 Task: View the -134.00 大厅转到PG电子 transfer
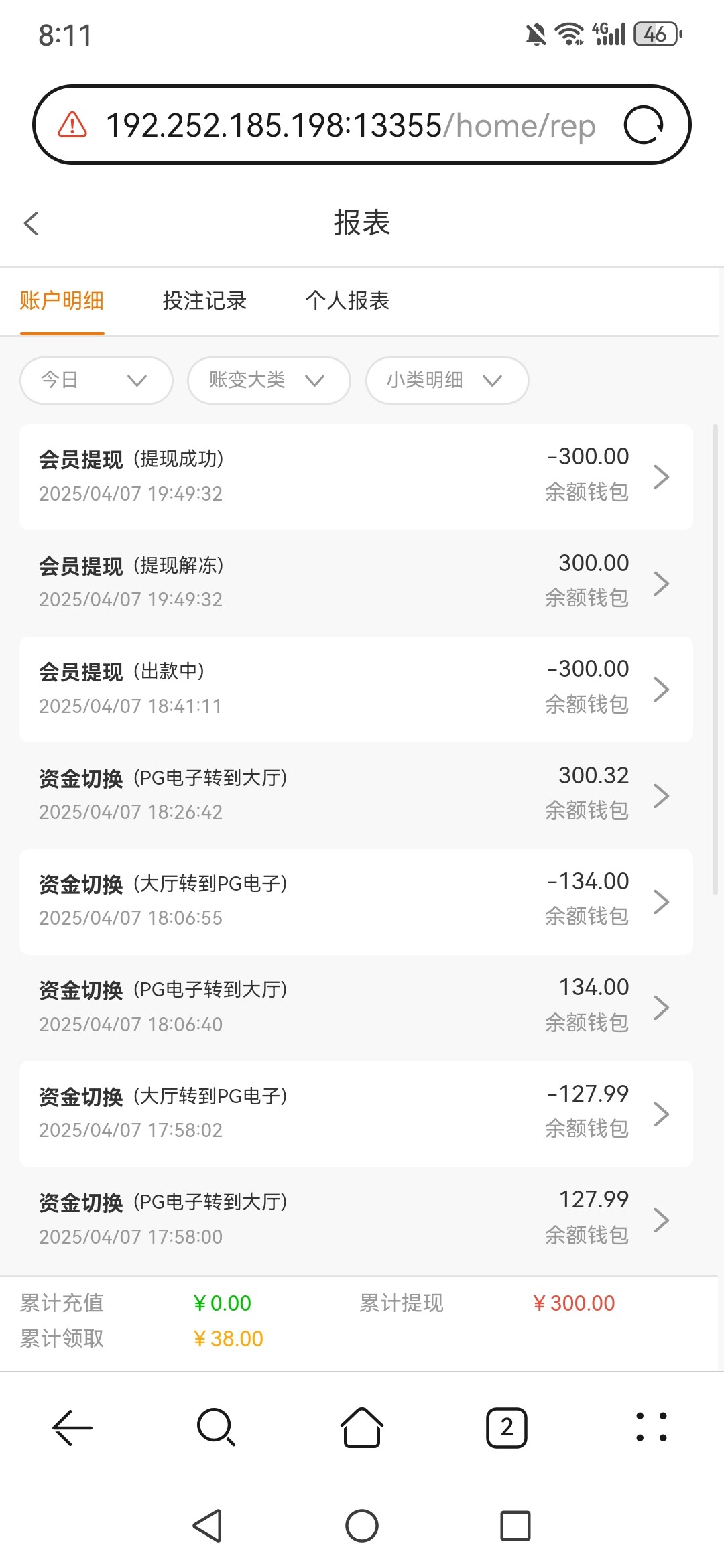click(x=356, y=902)
